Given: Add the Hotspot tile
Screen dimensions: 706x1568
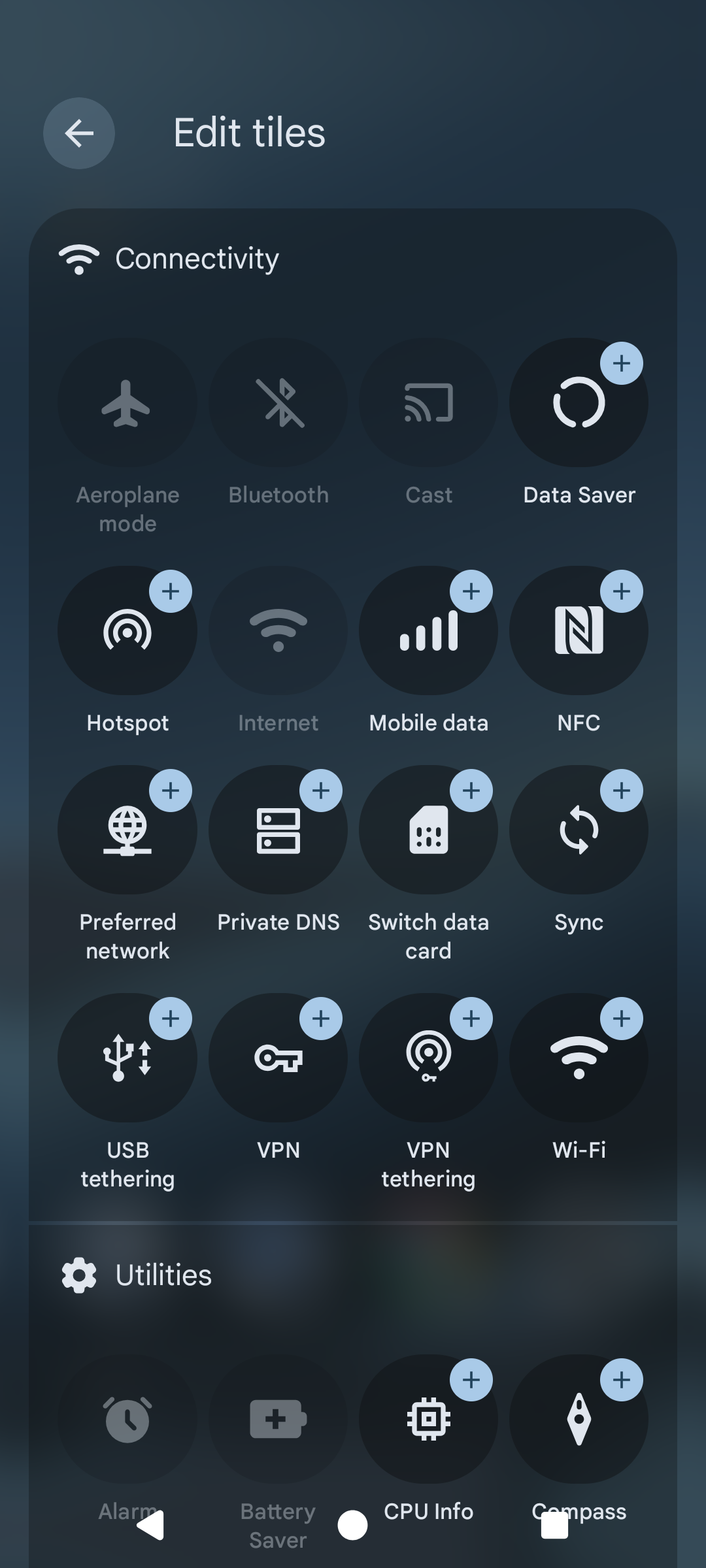Looking at the screenshot, I should click(170, 591).
